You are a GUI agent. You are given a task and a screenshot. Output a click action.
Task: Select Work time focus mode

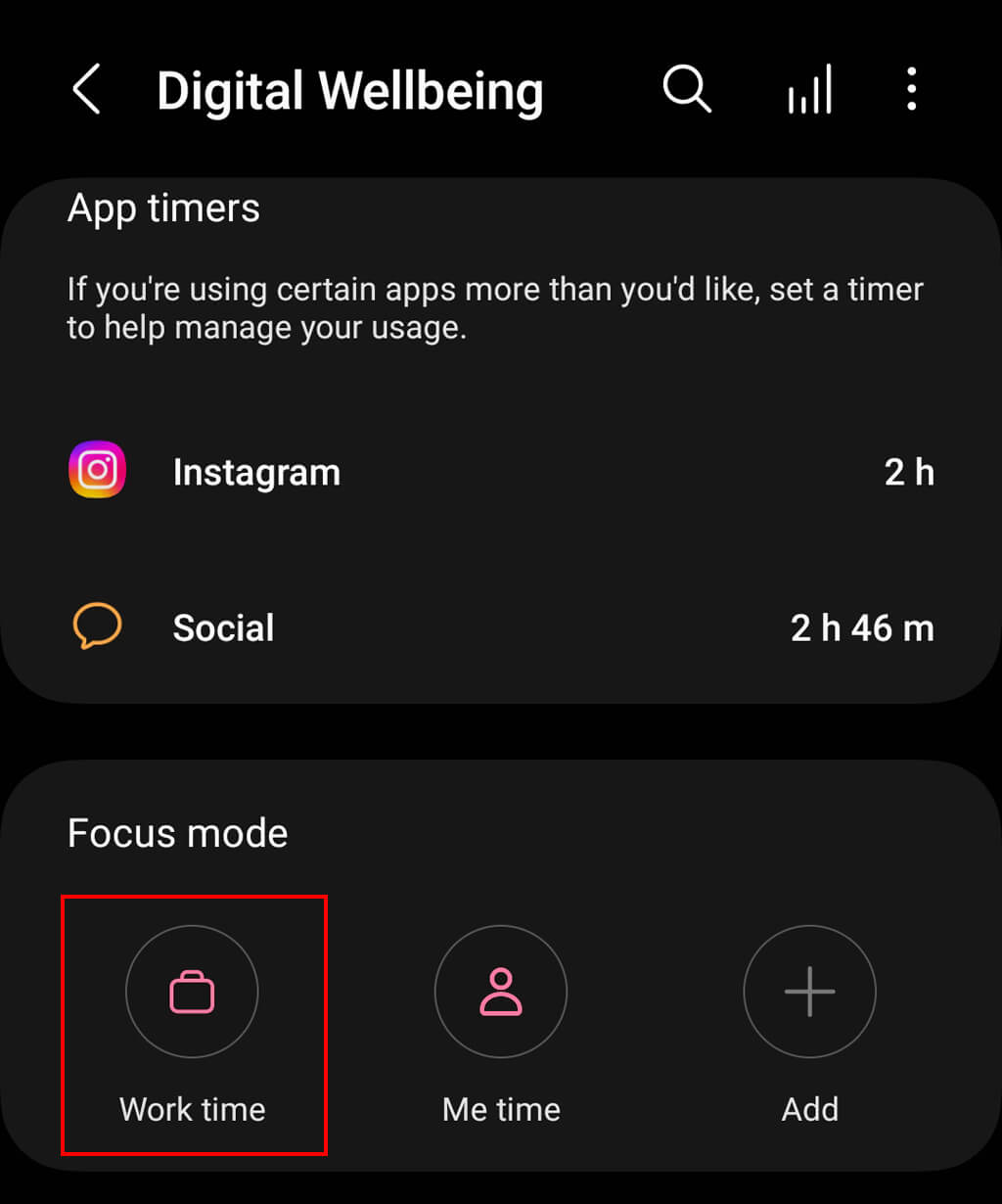click(x=193, y=993)
